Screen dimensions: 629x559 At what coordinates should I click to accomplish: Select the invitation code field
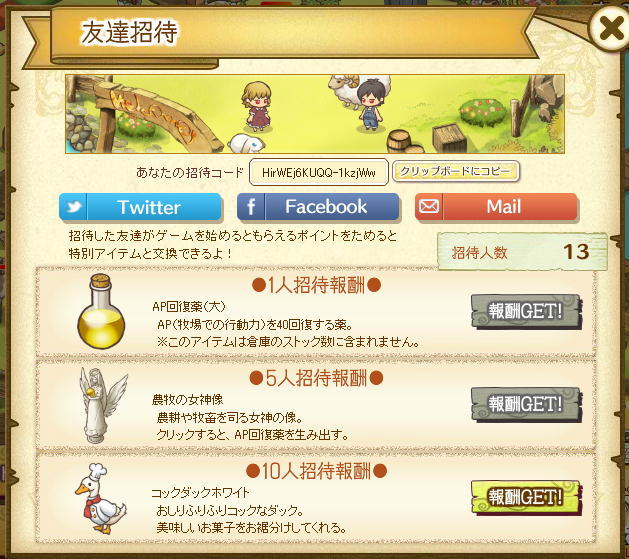click(319, 172)
